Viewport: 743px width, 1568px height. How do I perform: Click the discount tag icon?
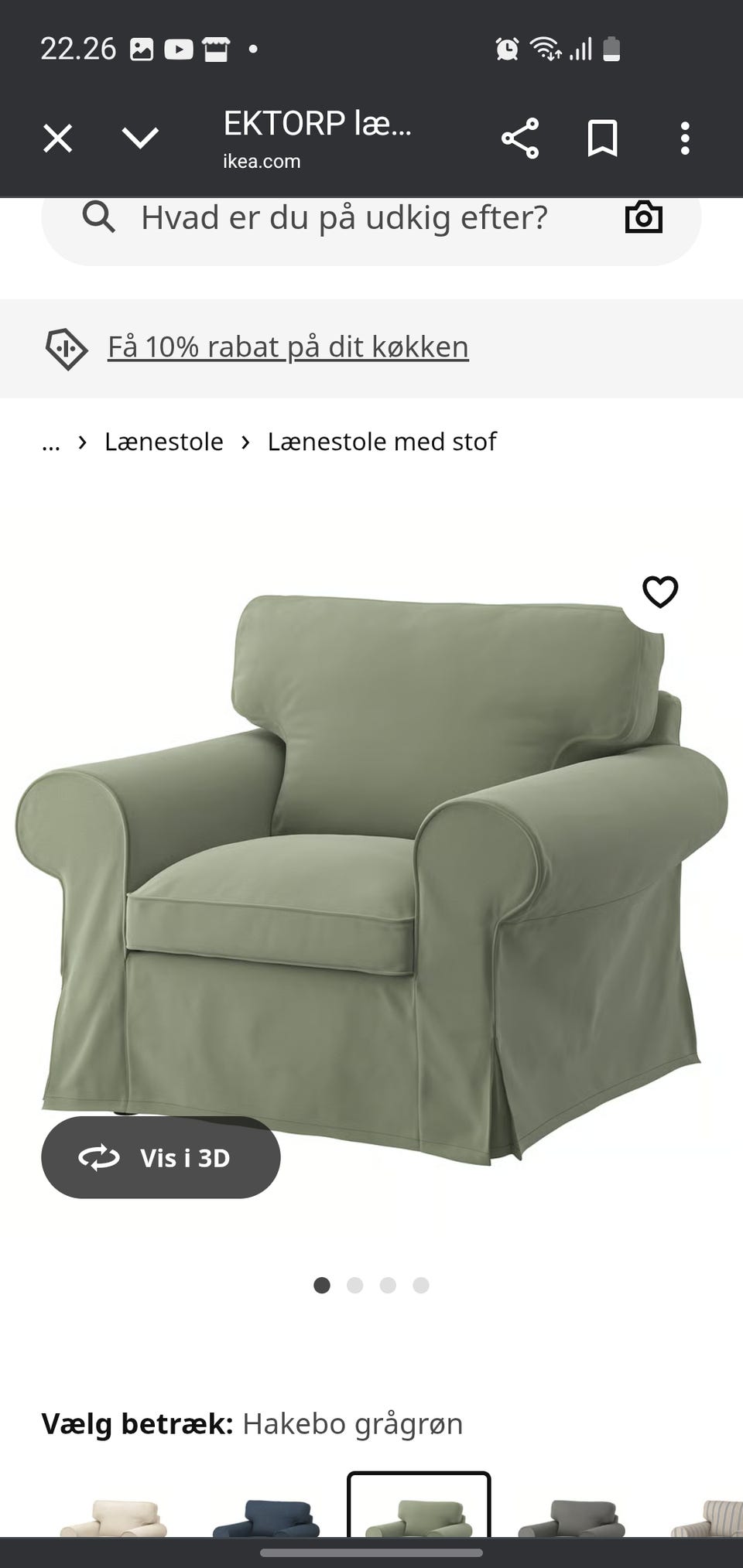point(65,348)
